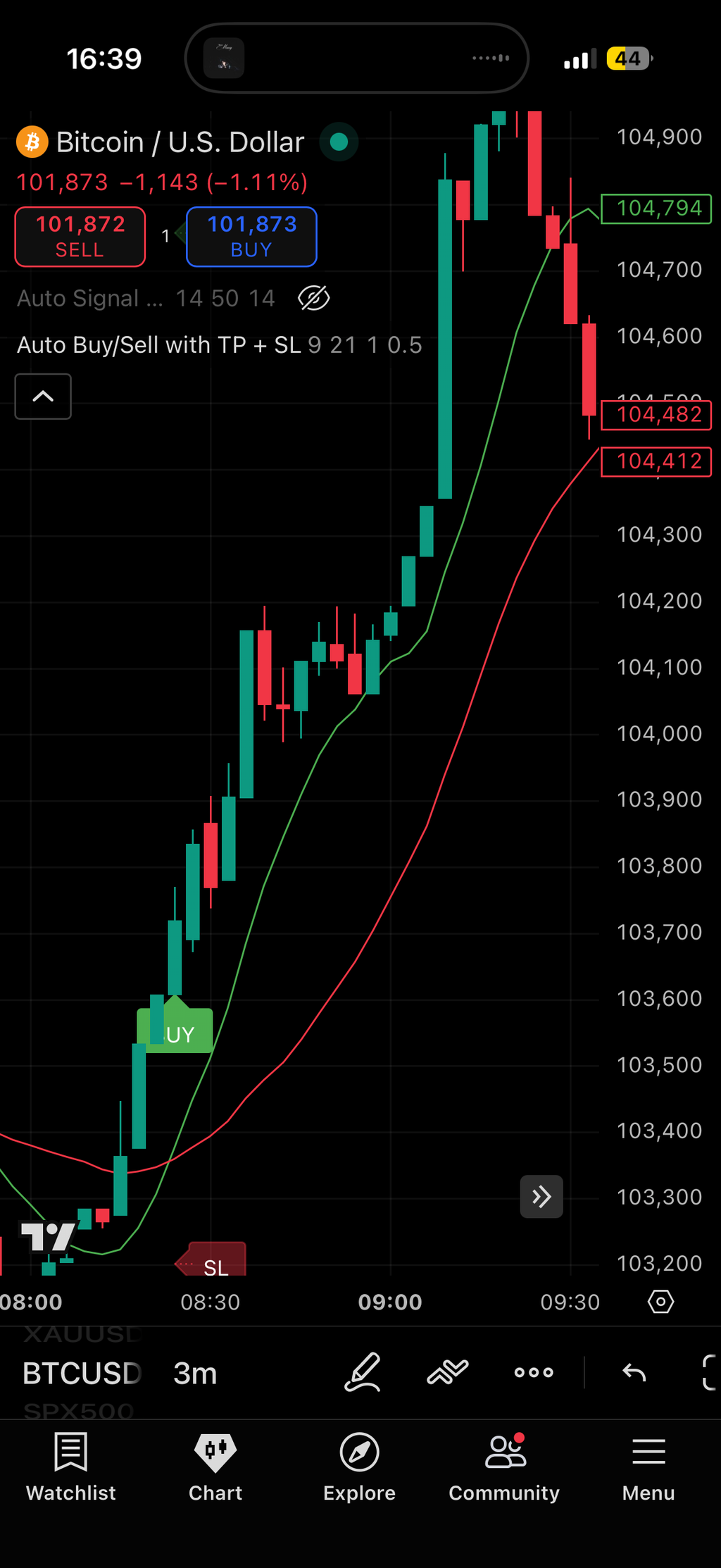Tap the blue BUY price button
Screen dimensions: 721x1568
(x=251, y=237)
